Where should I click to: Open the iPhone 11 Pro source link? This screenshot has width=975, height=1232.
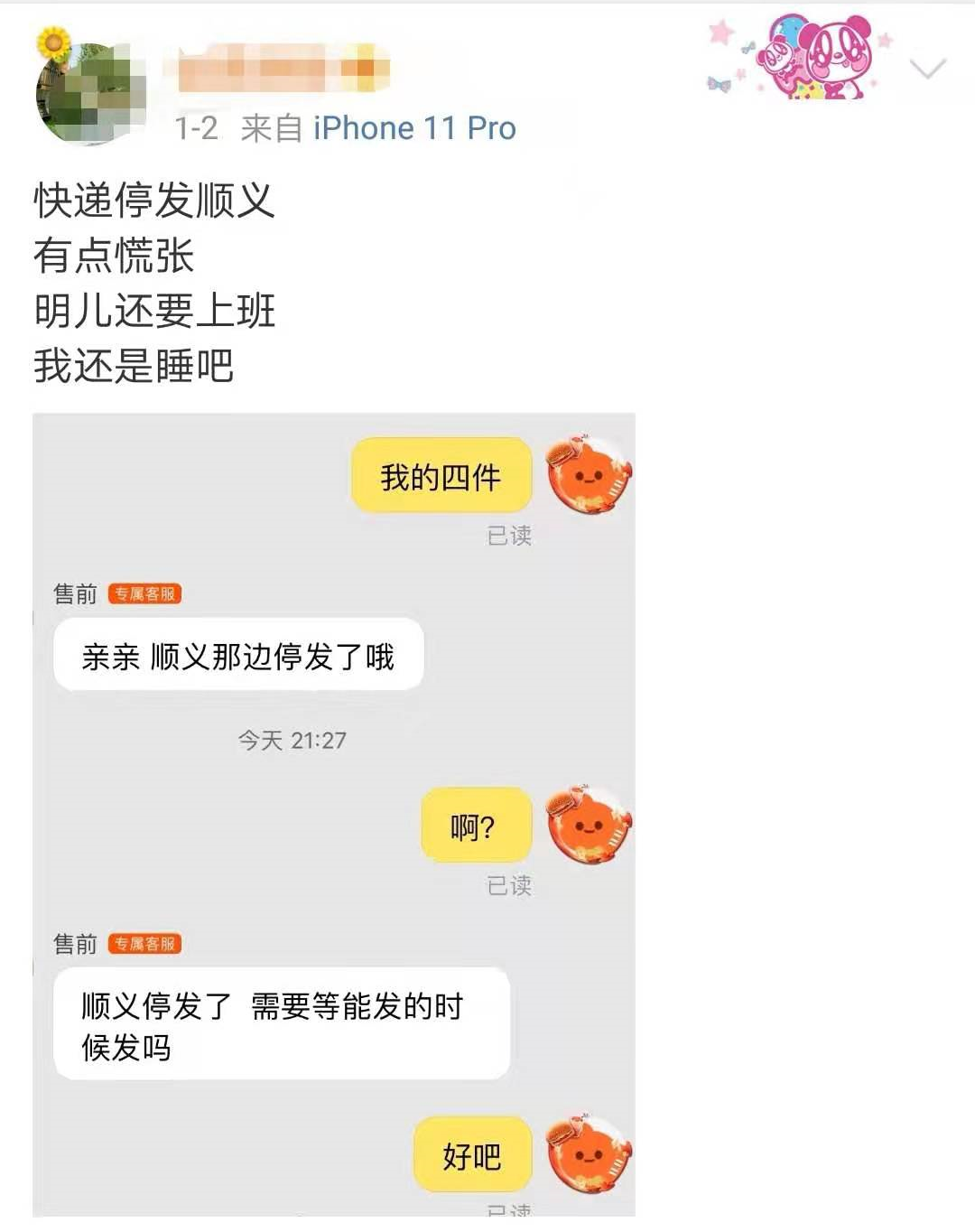coord(414,128)
